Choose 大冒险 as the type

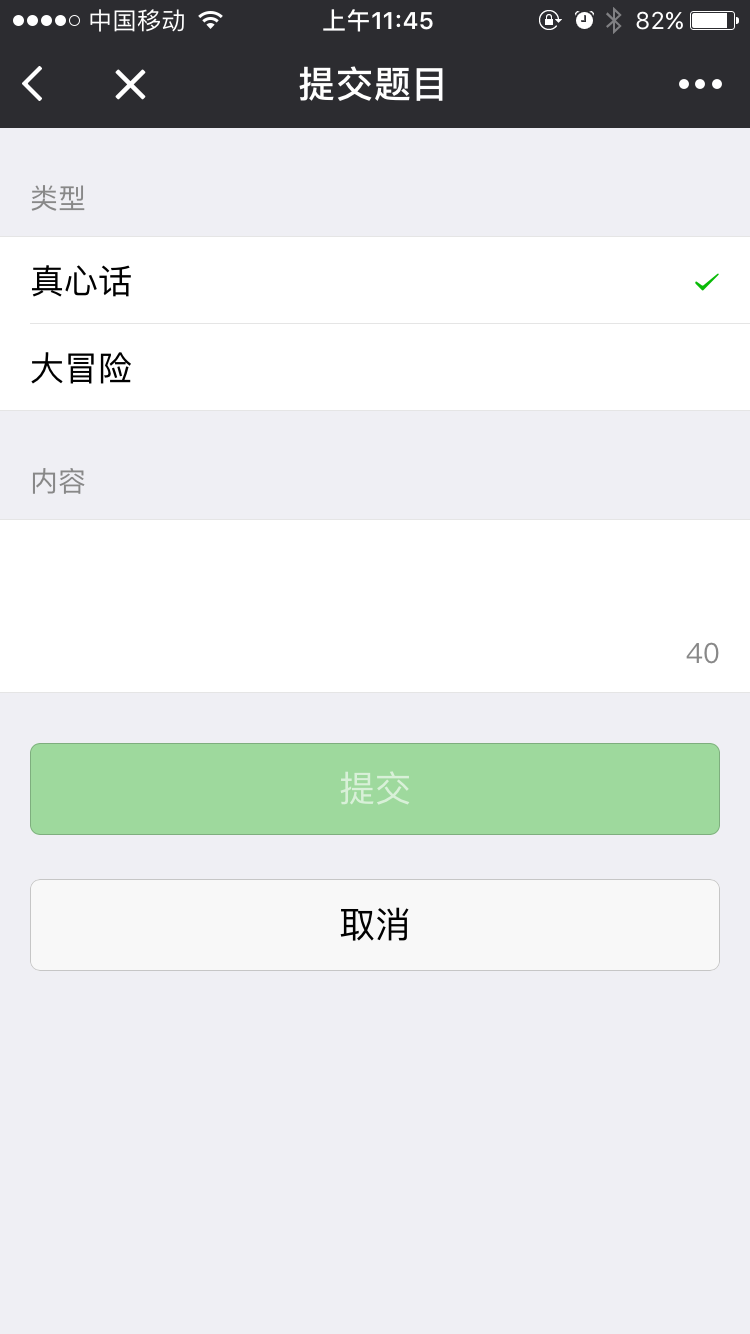click(x=375, y=368)
